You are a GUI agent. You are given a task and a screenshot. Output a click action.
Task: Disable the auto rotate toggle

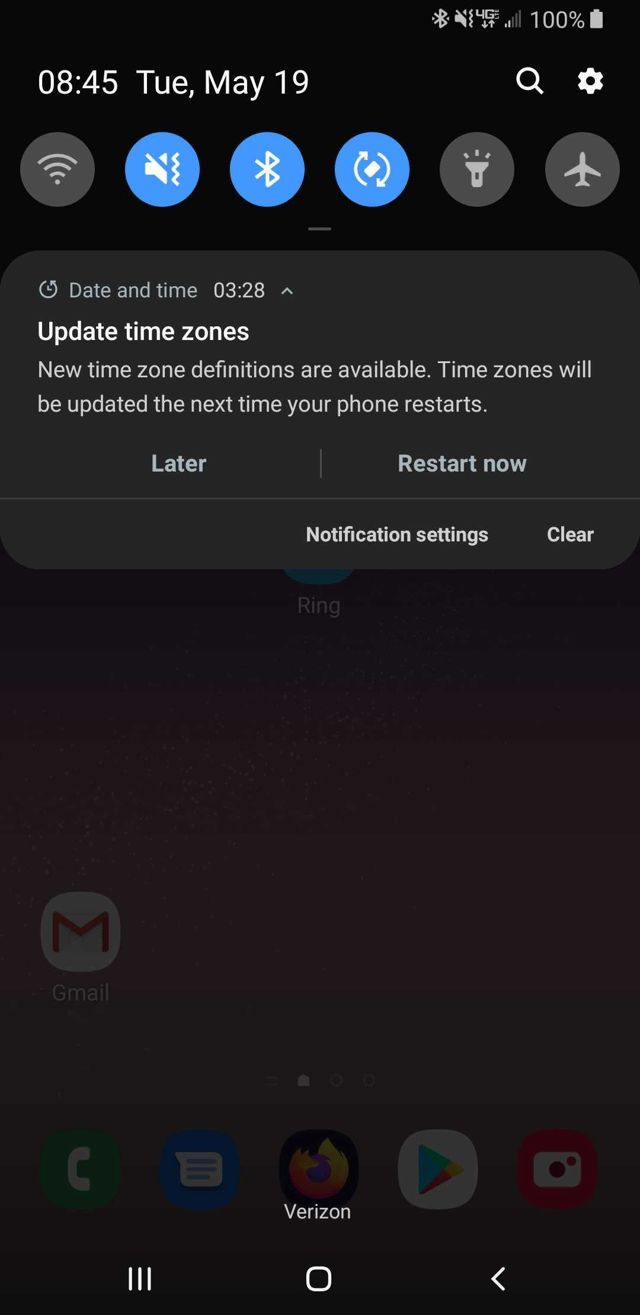click(372, 170)
